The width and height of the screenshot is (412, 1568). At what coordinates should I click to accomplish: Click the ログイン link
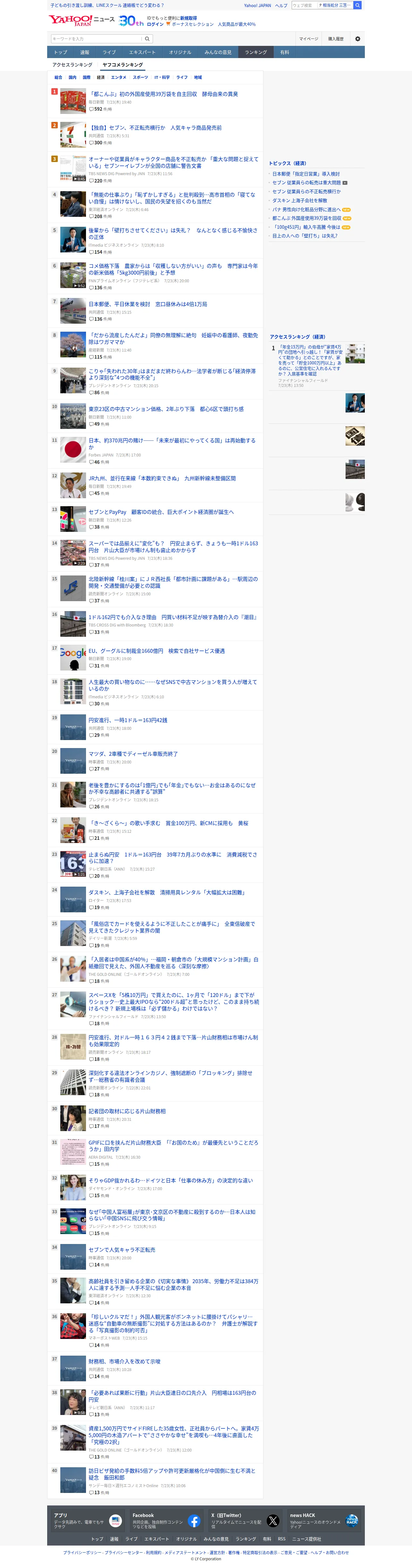[x=155, y=24]
